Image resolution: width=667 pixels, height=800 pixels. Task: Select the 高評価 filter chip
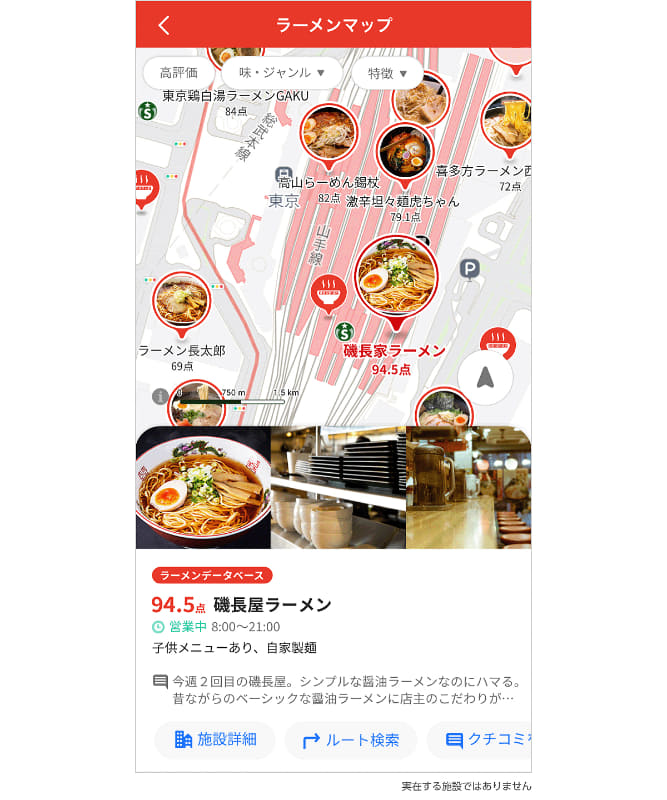[179, 73]
